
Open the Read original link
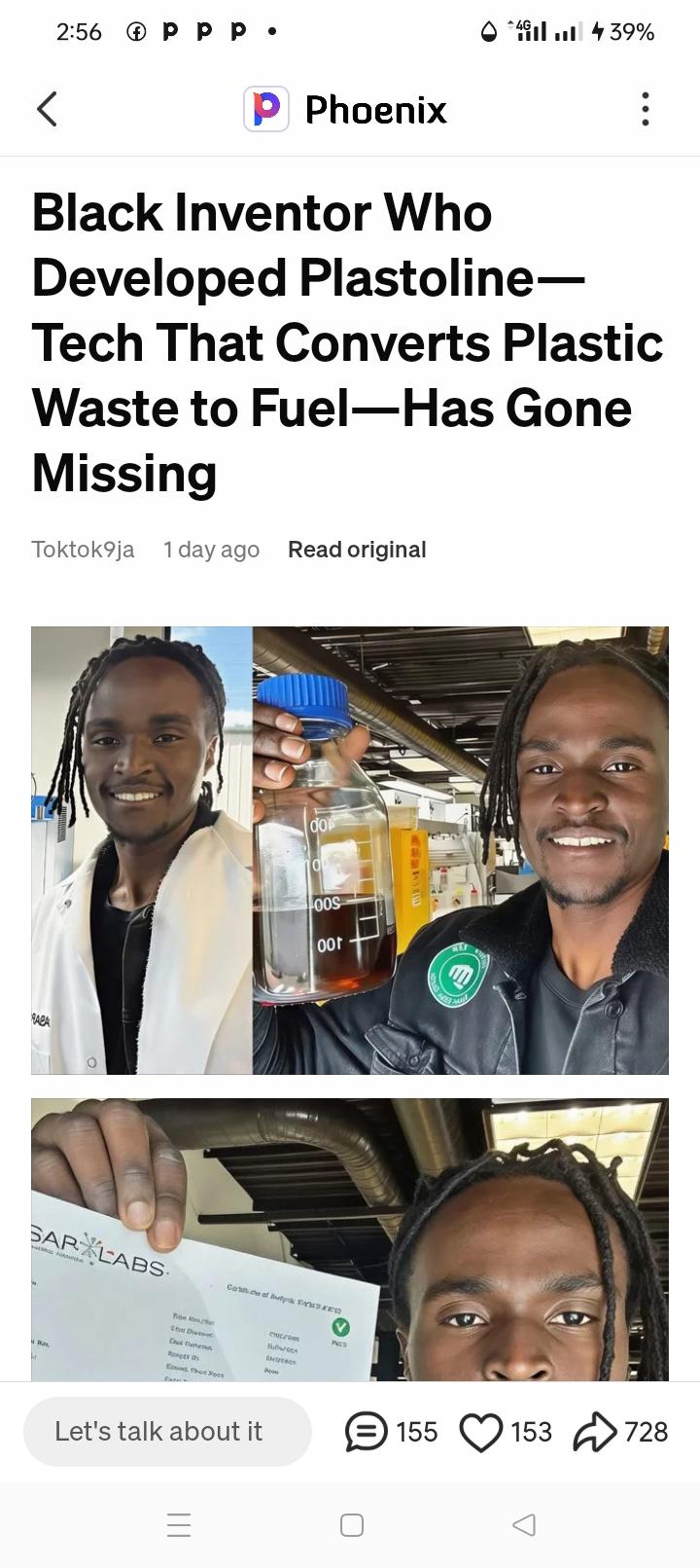357,550
